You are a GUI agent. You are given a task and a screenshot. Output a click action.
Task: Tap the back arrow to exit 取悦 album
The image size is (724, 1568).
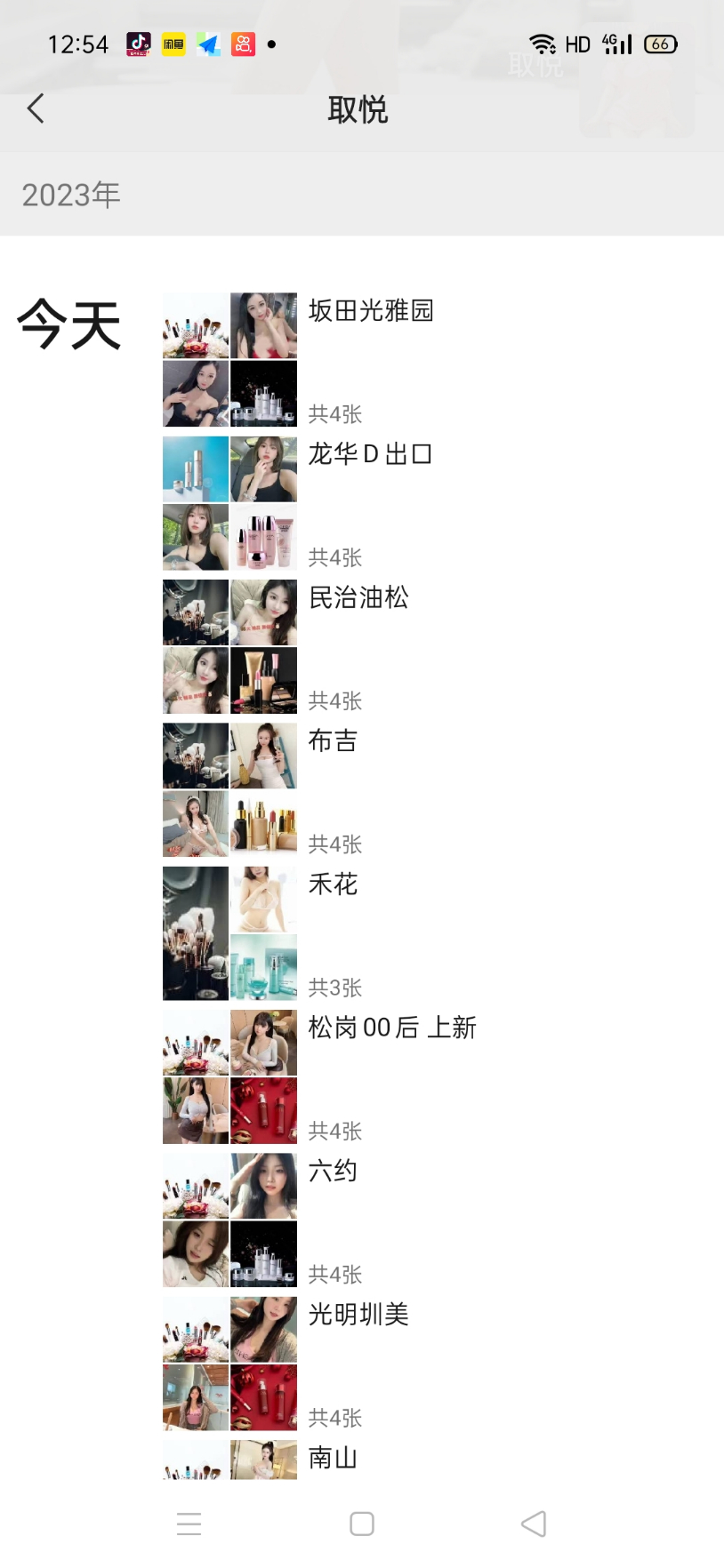pyautogui.click(x=34, y=108)
